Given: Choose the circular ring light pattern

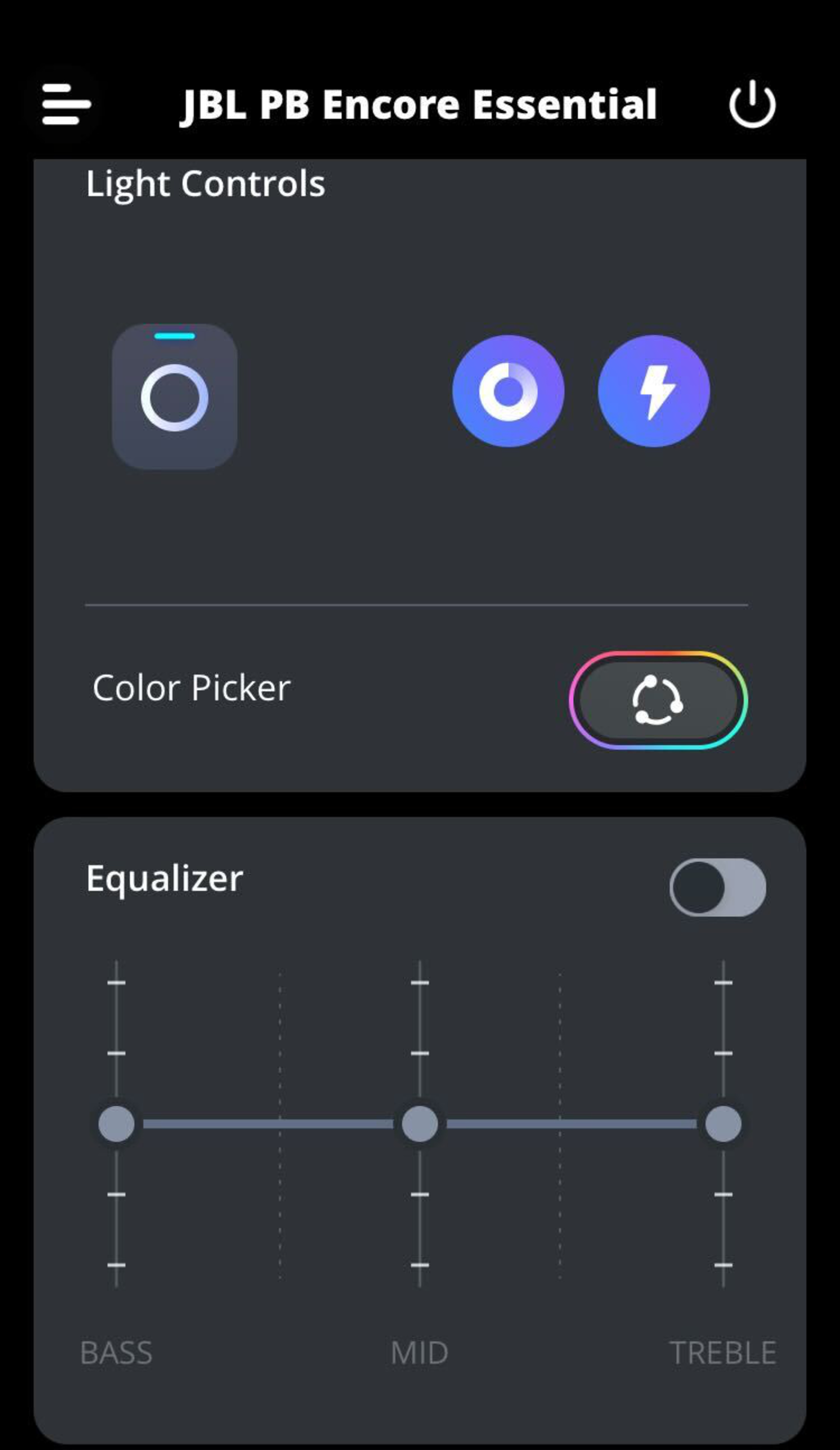Looking at the screenshot, I should click(x=508, y=391).
